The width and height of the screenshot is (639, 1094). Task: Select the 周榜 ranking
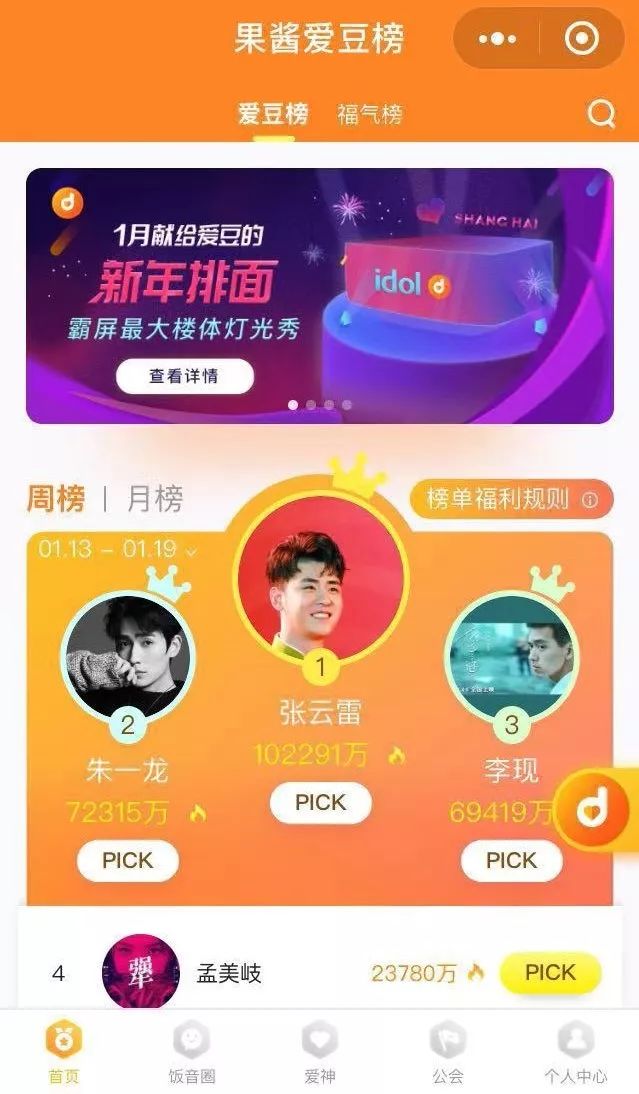[x=56, y=499]
